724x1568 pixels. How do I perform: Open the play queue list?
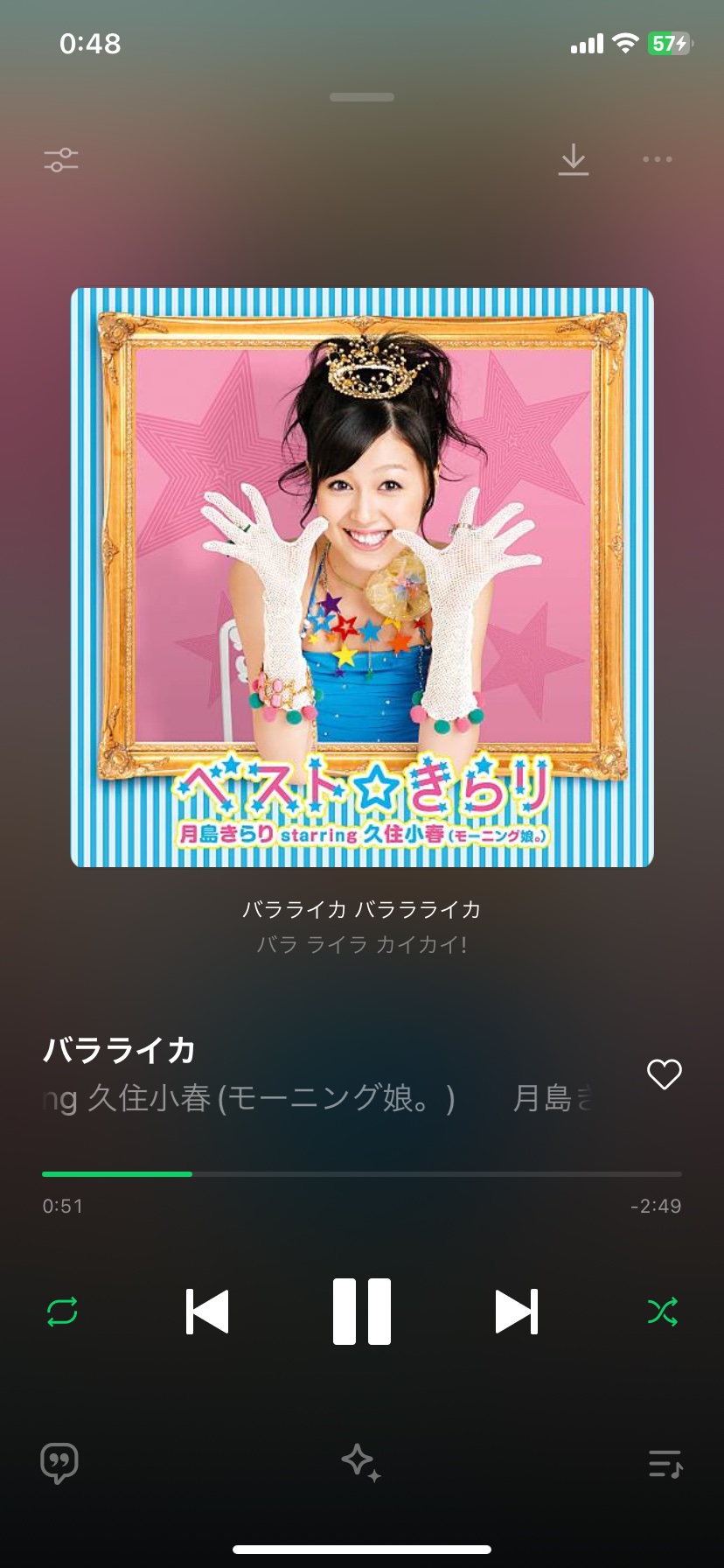665,1463
